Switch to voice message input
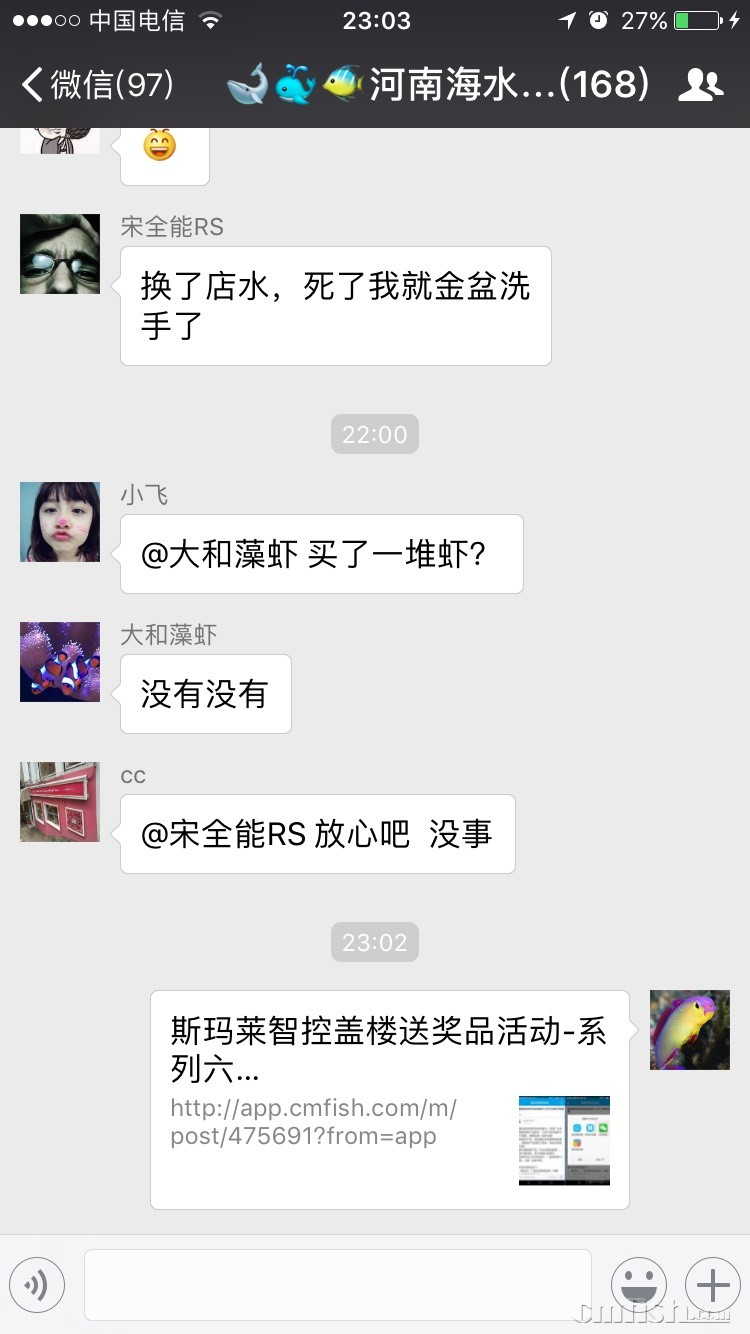Viewport: 750px width, 1334px height. click(37, 1284)
